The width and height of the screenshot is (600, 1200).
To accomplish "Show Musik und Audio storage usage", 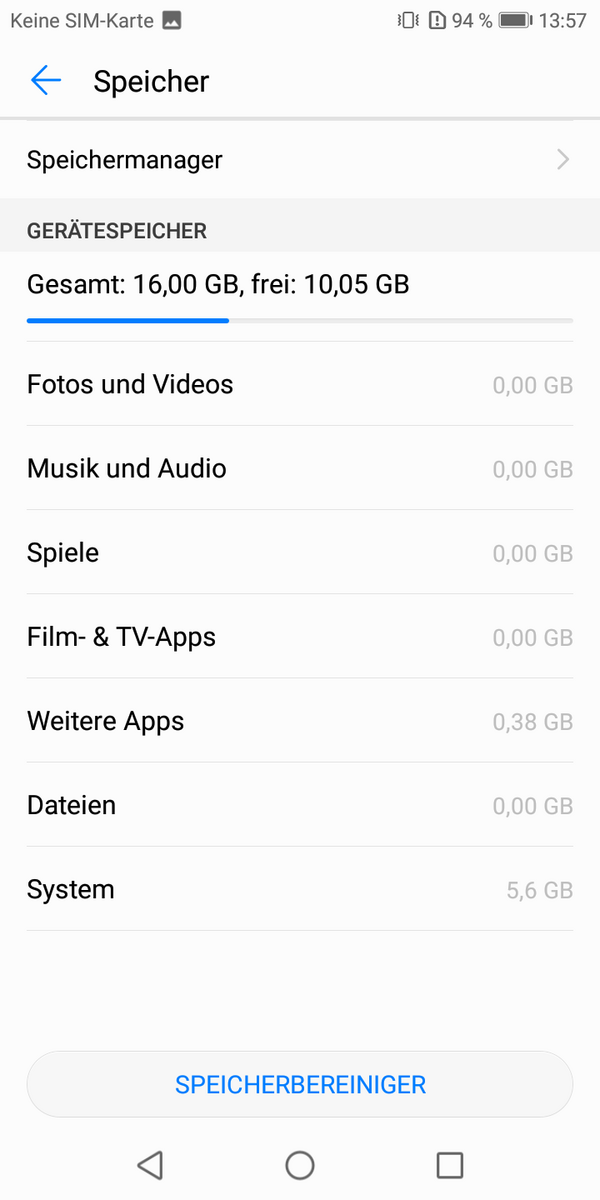I will 300,469.
